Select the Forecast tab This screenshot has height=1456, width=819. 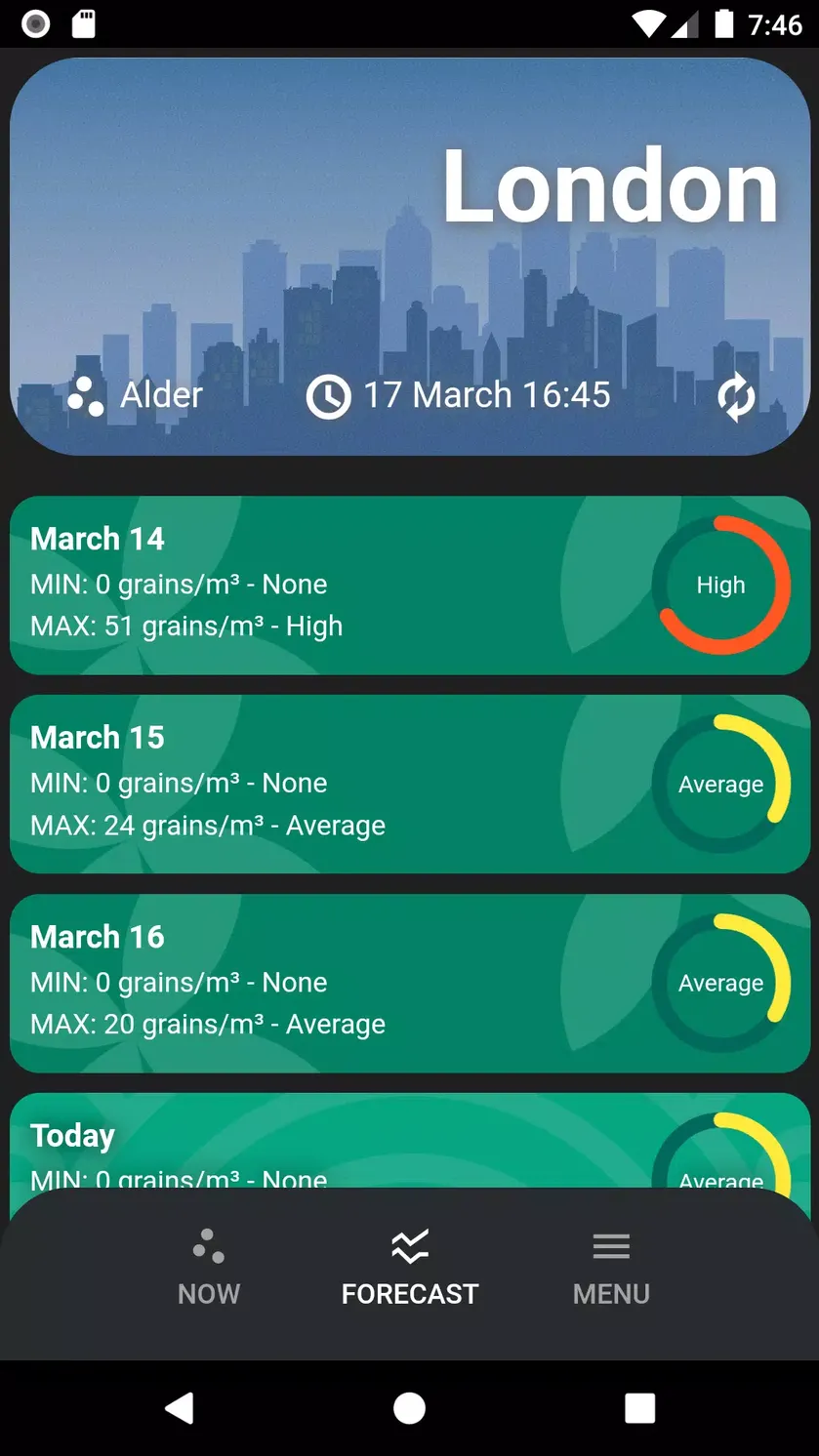click(x=410, y=1268)
